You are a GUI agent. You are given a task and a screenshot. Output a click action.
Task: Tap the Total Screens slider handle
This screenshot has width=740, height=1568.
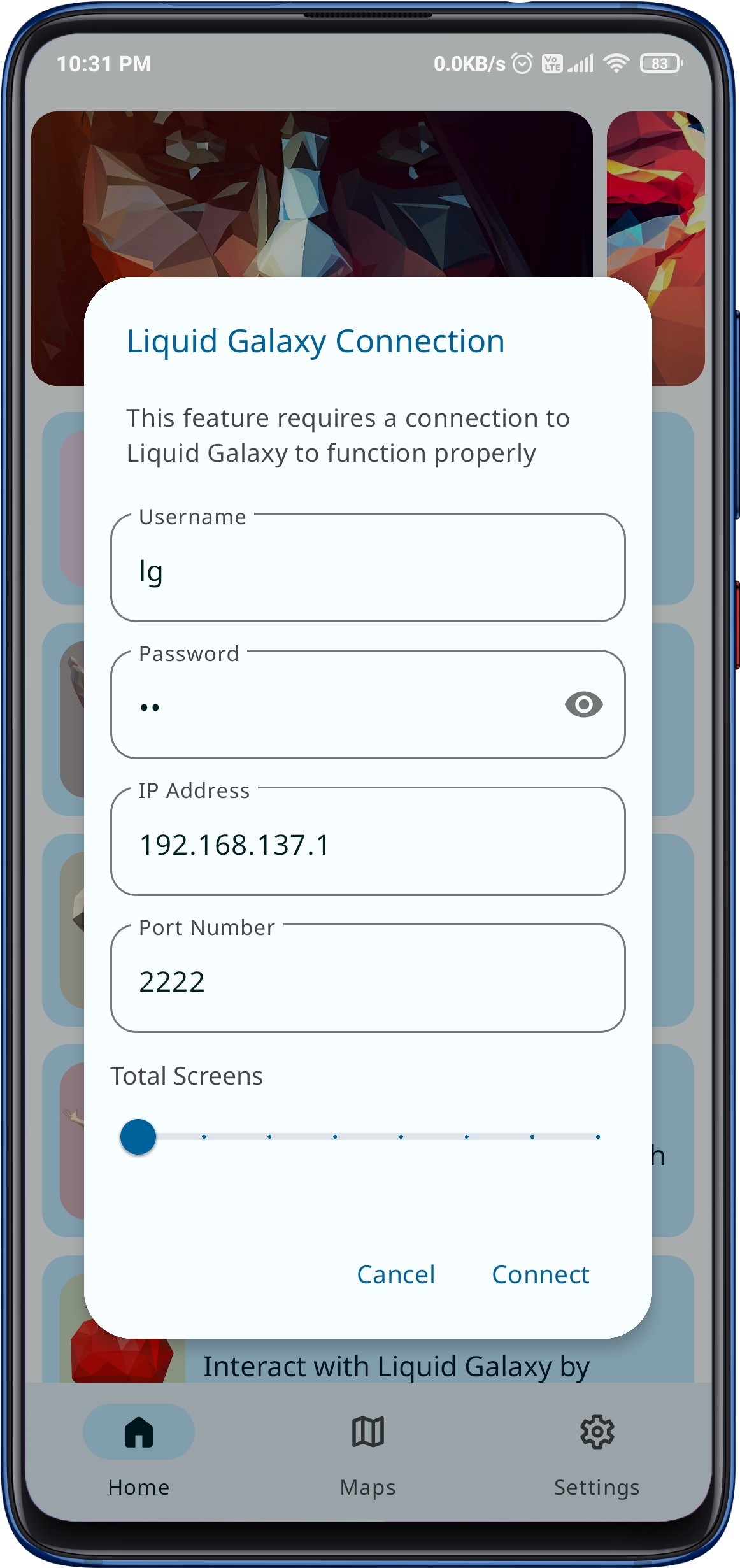click(x=138, y=1137)
